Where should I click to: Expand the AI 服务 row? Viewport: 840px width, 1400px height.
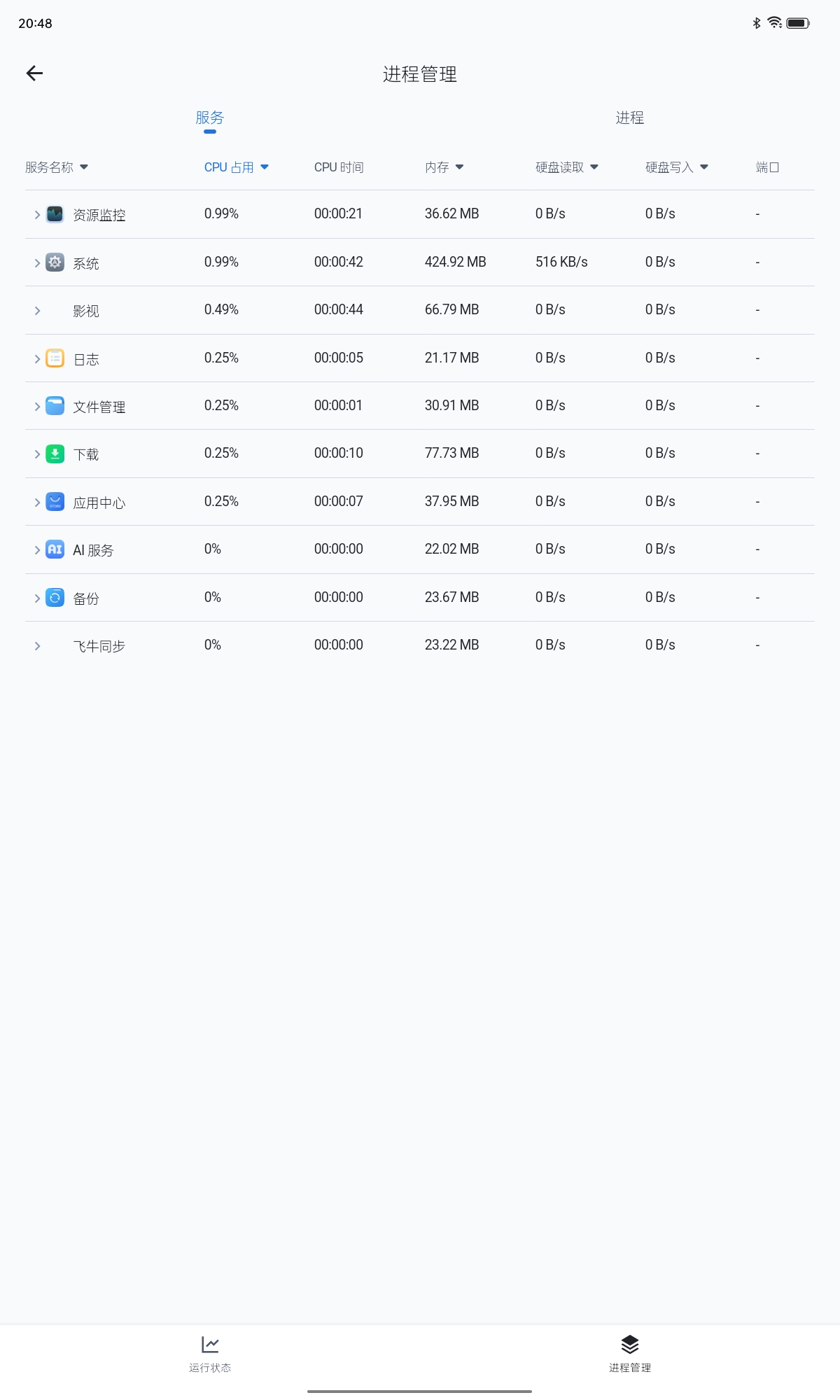(38, 550)
